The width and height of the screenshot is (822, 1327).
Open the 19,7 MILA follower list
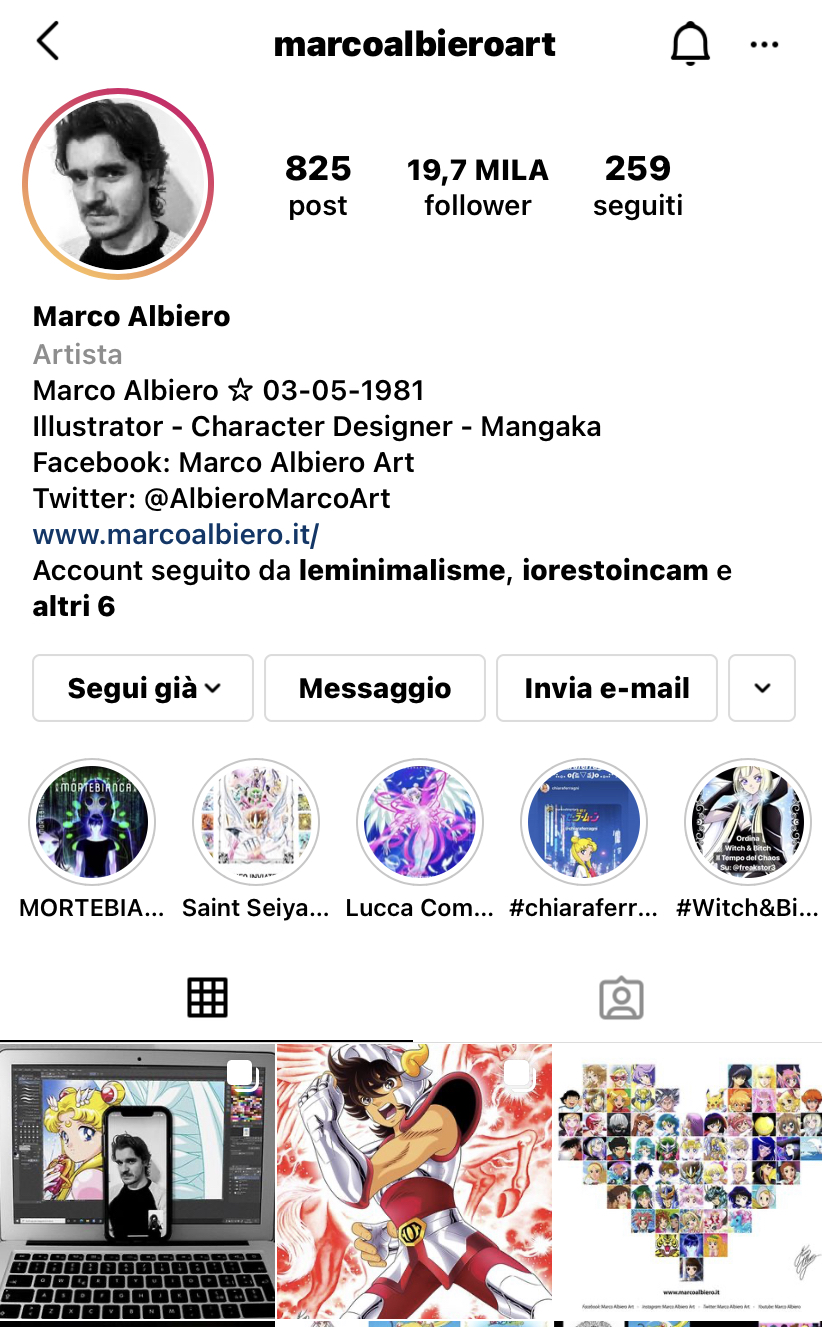click(477, 186)
